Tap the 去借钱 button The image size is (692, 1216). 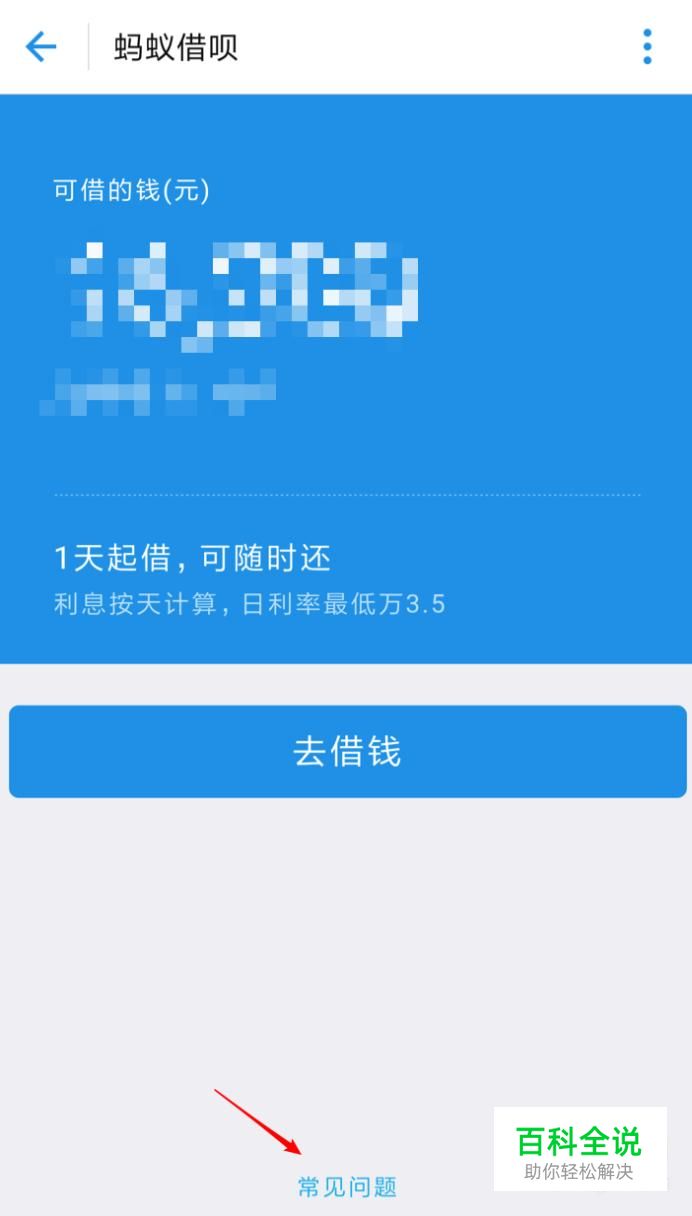[347, 752]
